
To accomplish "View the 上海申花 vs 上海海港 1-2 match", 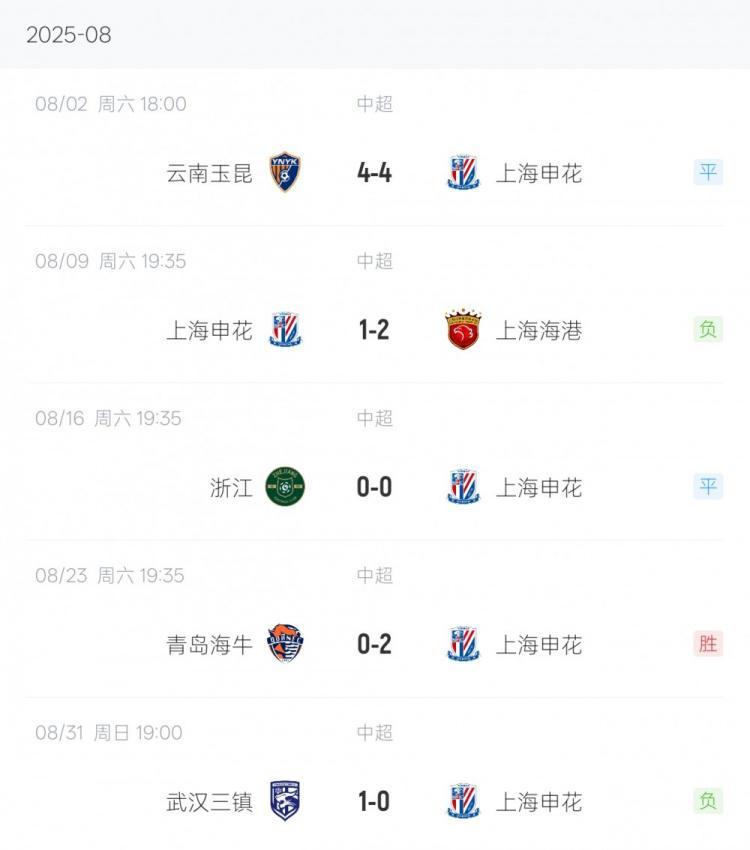I will (374, 330).
